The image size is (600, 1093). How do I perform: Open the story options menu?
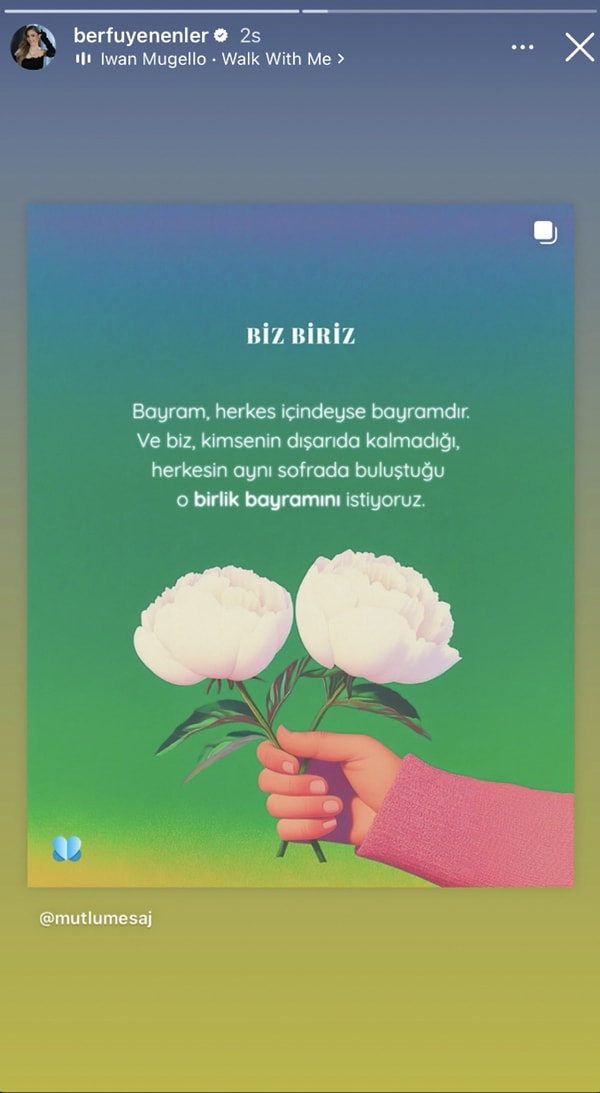pyautogui.click(x=522, y=47)
